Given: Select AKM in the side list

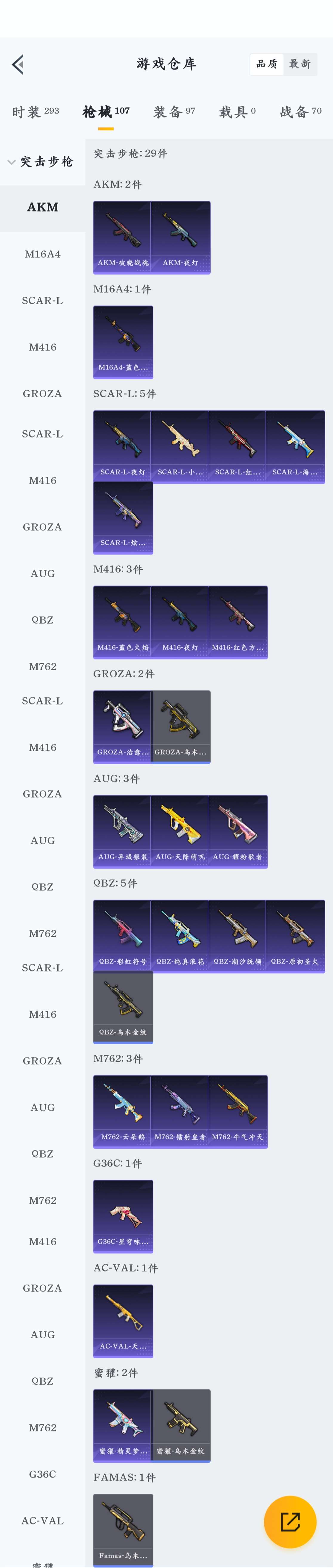Looking at the screenshot, I should tap(43, 208).
